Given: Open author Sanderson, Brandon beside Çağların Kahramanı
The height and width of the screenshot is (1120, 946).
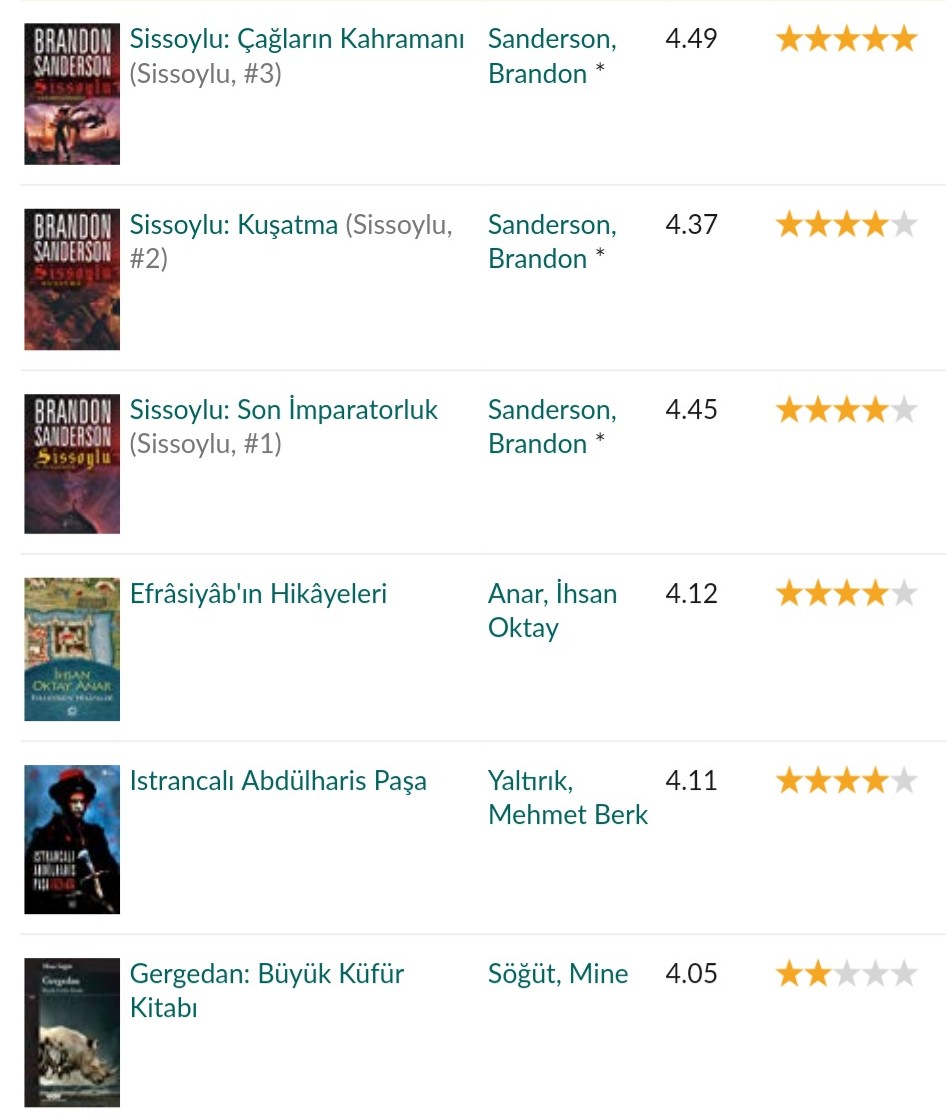Looking at the screenshot, I should 552,56.
